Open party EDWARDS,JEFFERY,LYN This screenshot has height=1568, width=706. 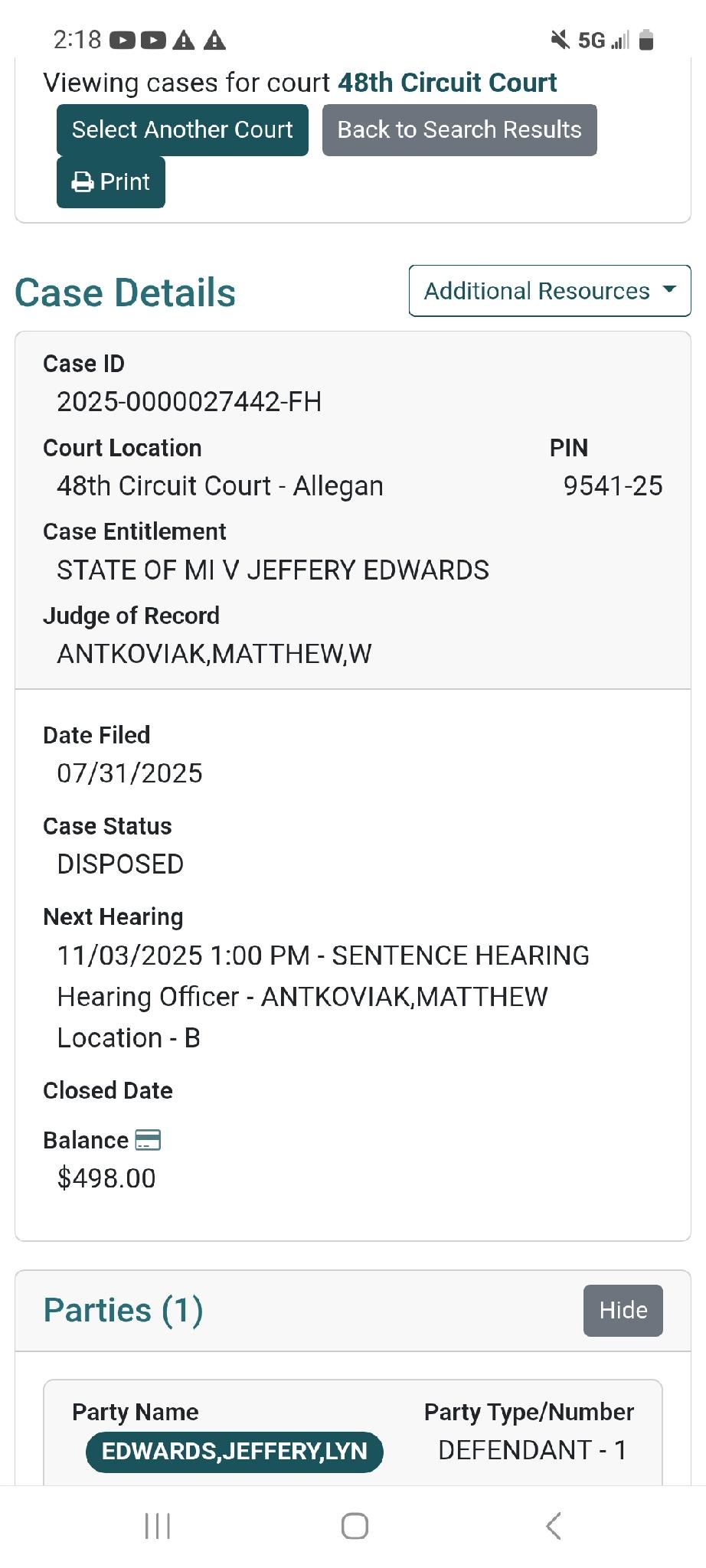point(234,1452)
